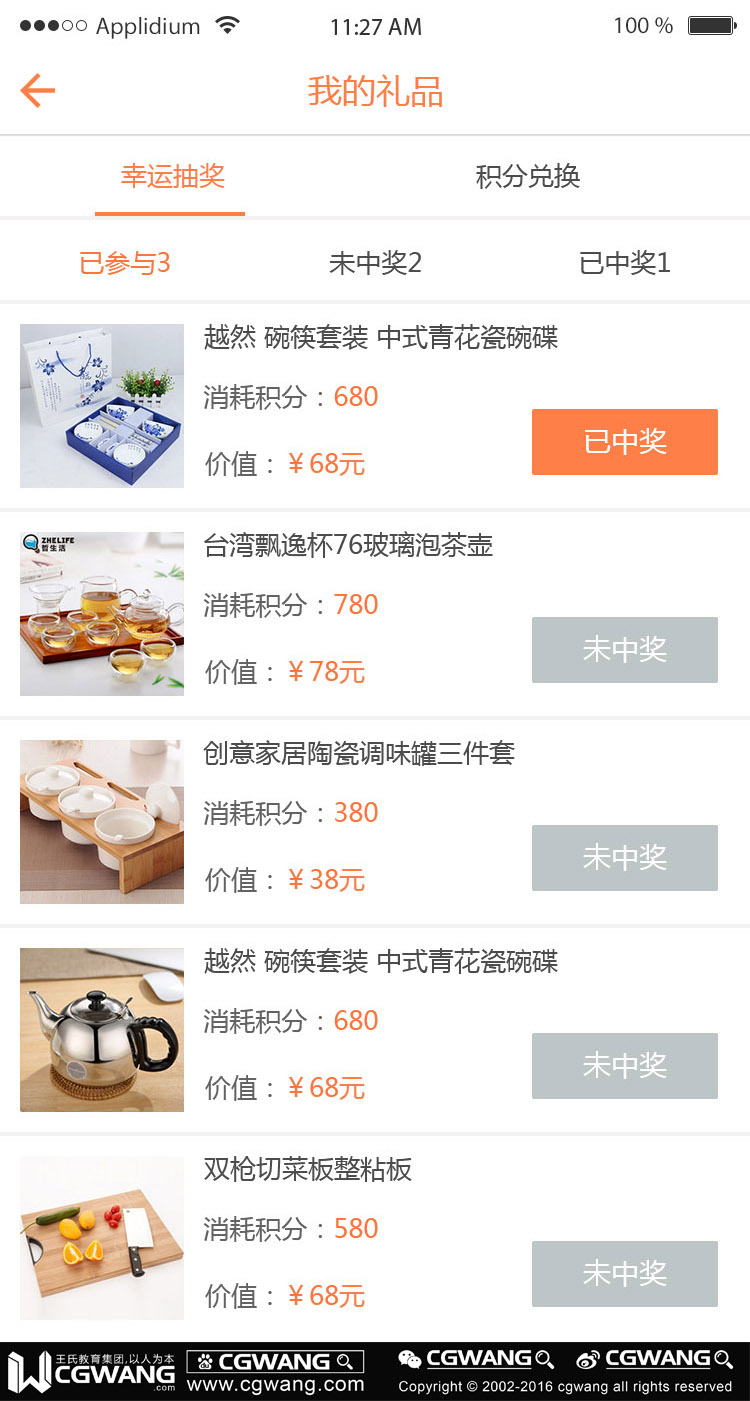Click the WeChat icon in the footer
The width and height of the screenshot is (750, 1401).
click(411, 1358)
